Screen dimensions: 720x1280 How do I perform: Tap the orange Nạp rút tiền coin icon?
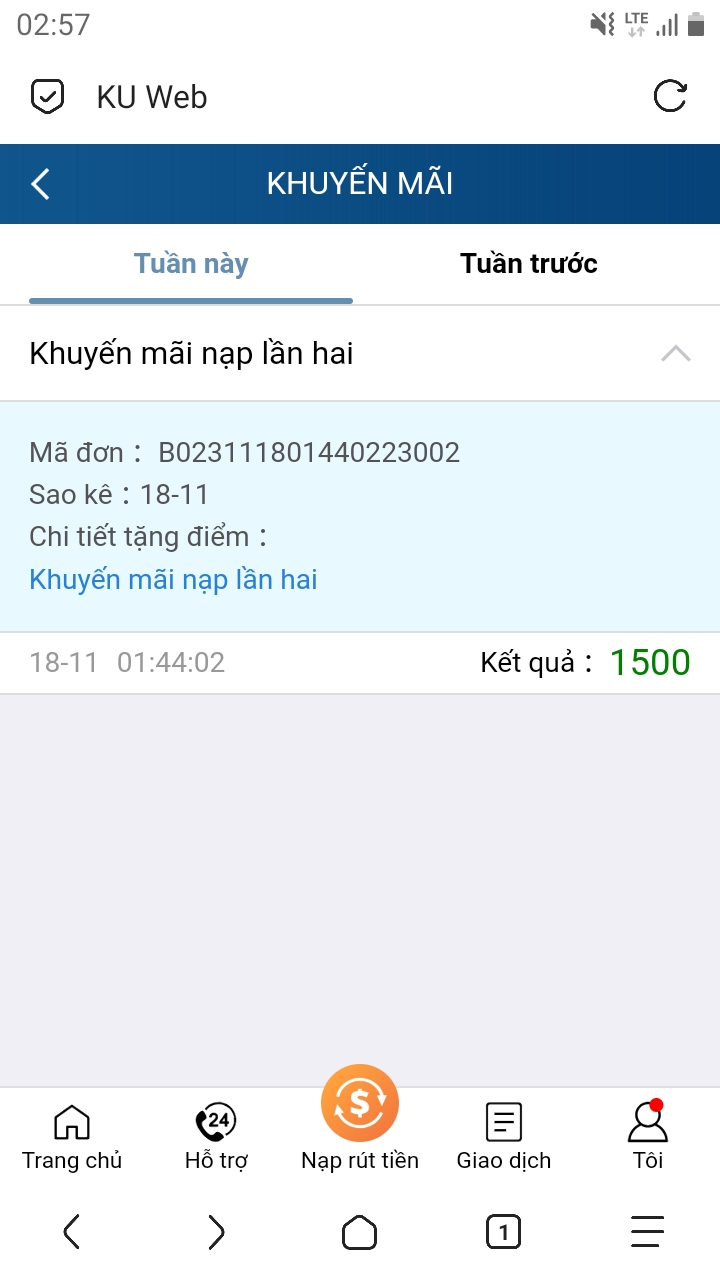coord(360,1102)
